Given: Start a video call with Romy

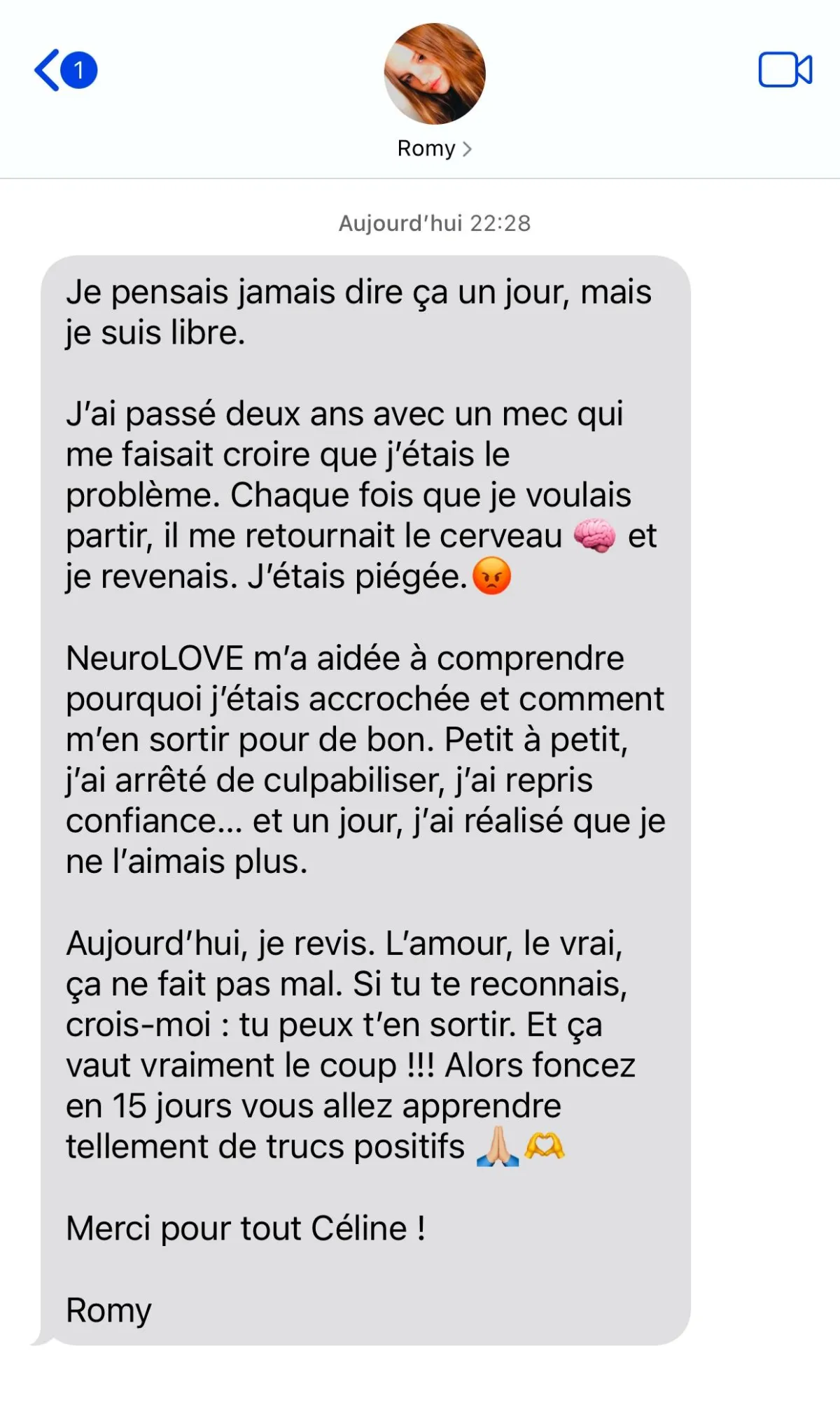Looking at the screenshot, I should coord(785,70).
